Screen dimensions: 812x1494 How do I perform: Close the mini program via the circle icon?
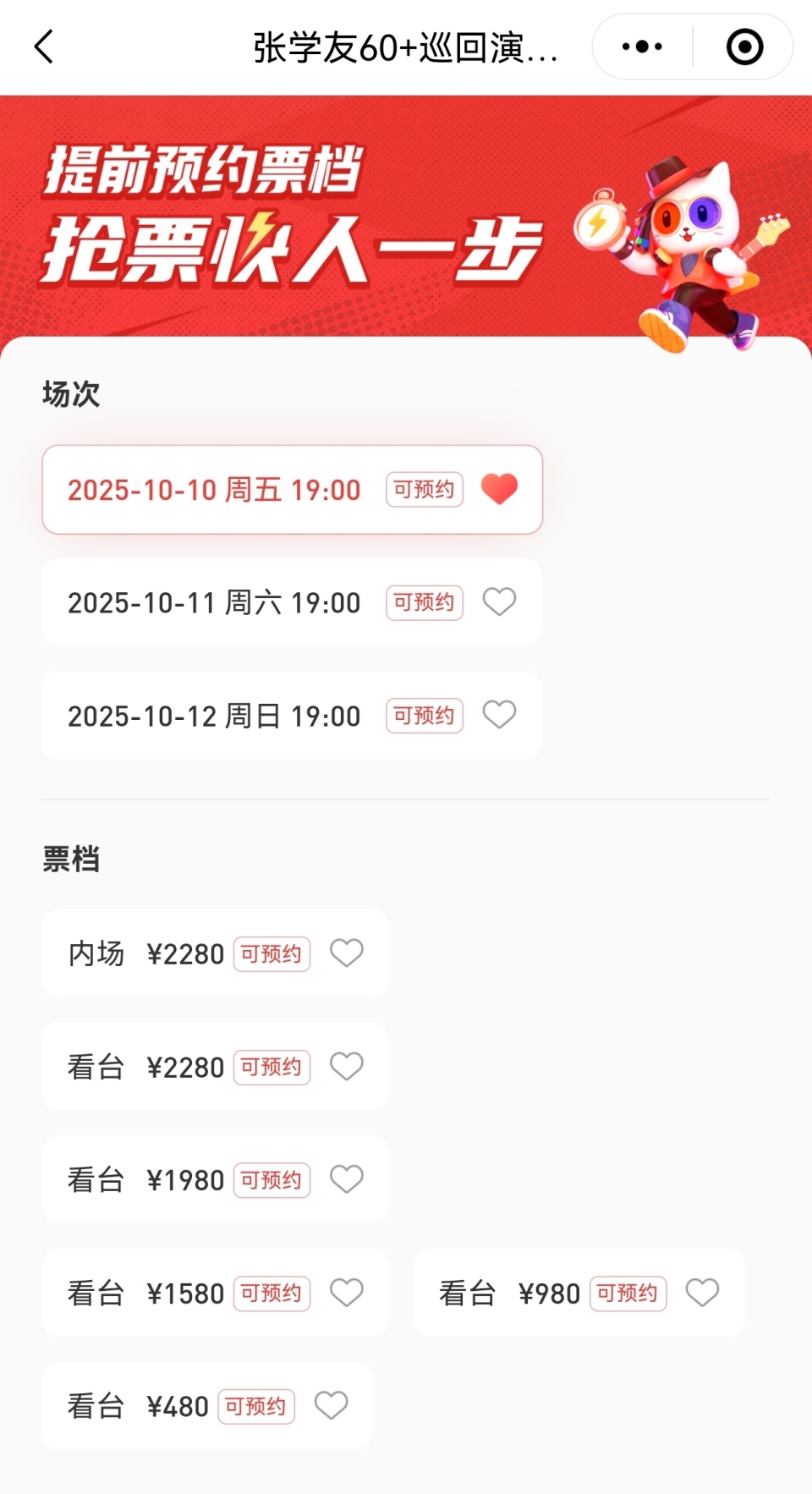click(x=744, y=47)
